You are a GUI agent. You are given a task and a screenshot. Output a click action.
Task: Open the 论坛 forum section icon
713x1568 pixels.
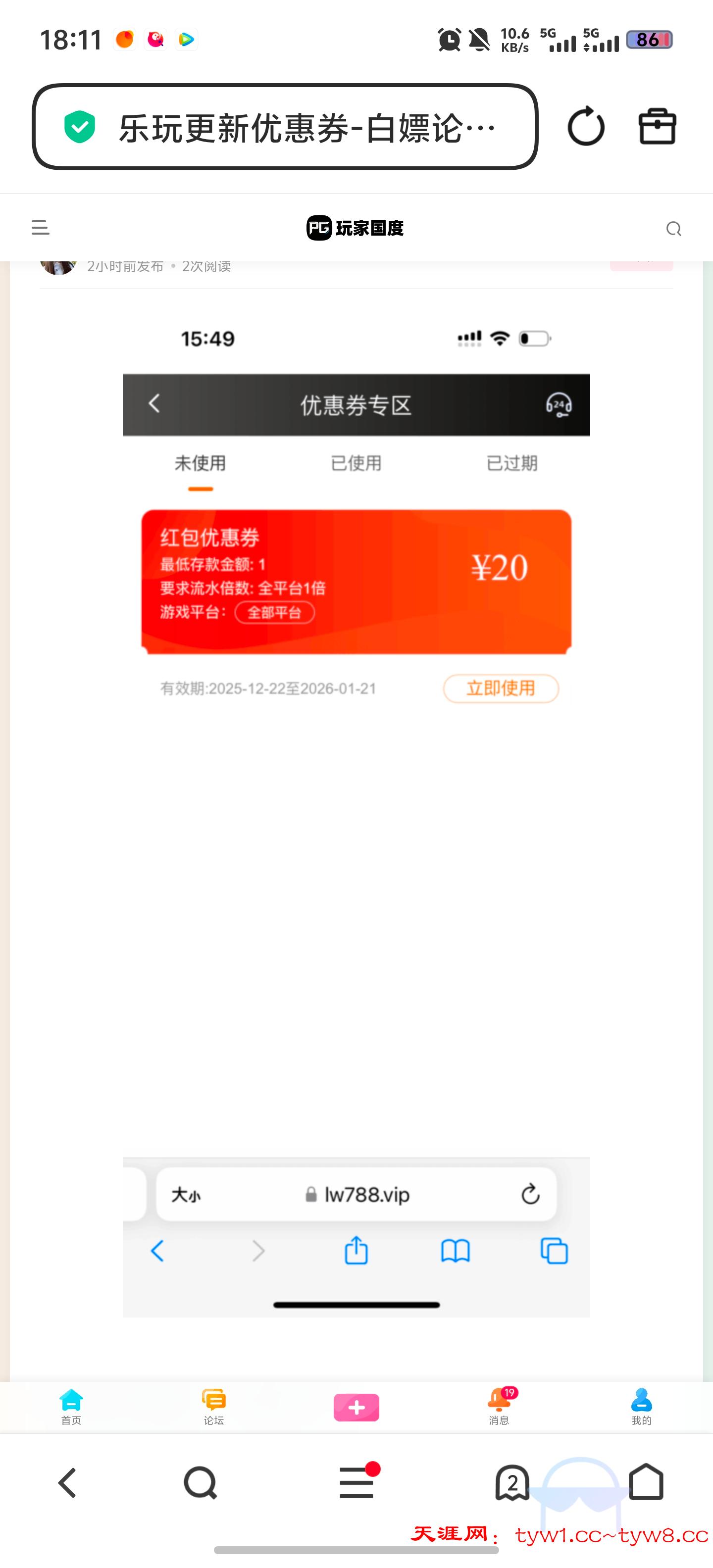[214, 1406]
